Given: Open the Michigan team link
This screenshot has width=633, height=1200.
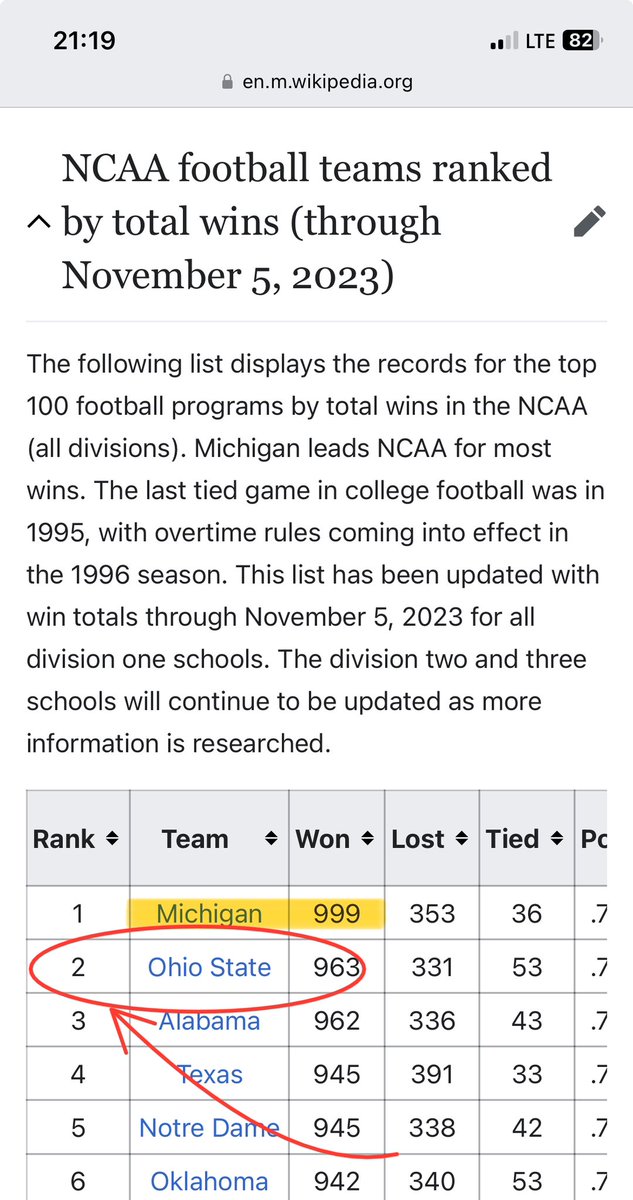Looking at the screenshot, I should point(209,914).
